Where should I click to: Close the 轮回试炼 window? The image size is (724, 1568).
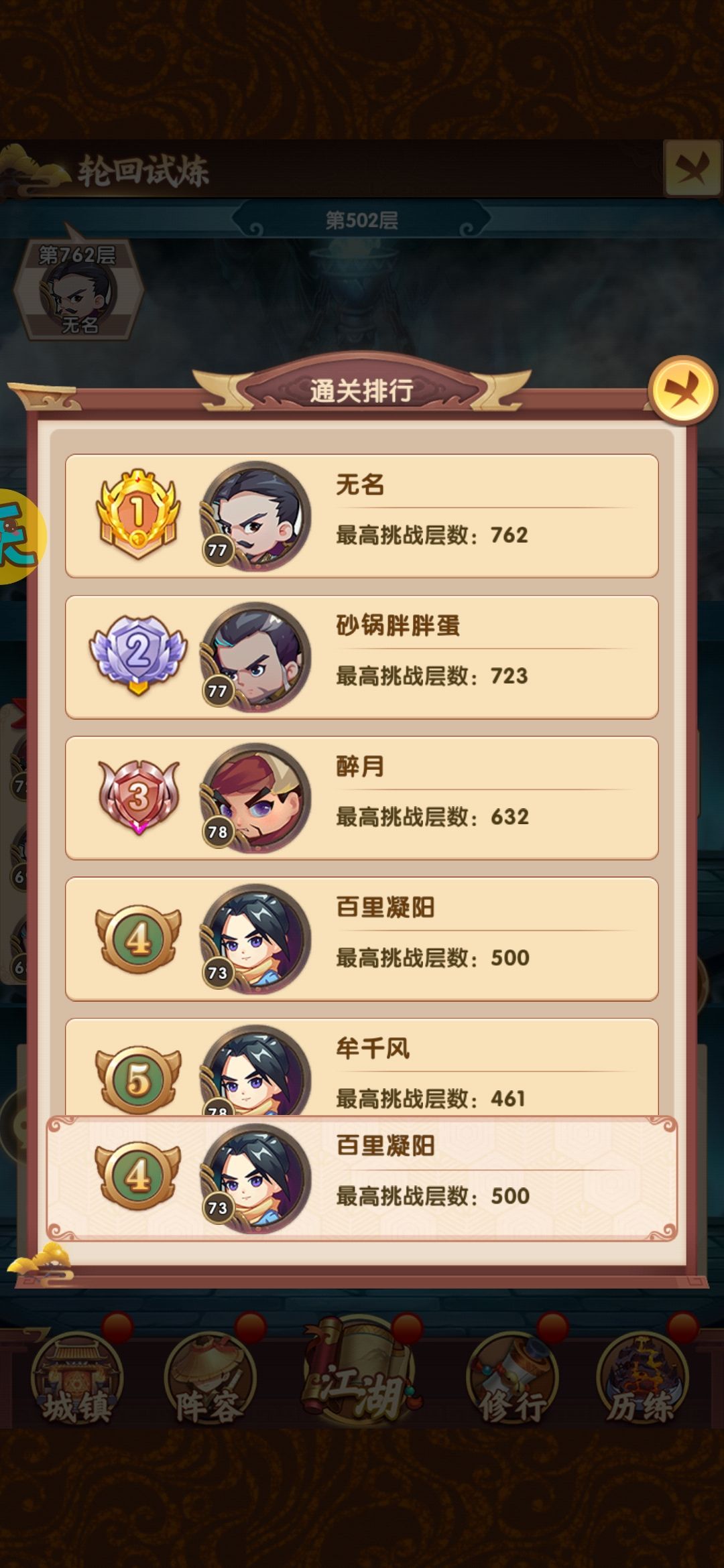[692, 168]
